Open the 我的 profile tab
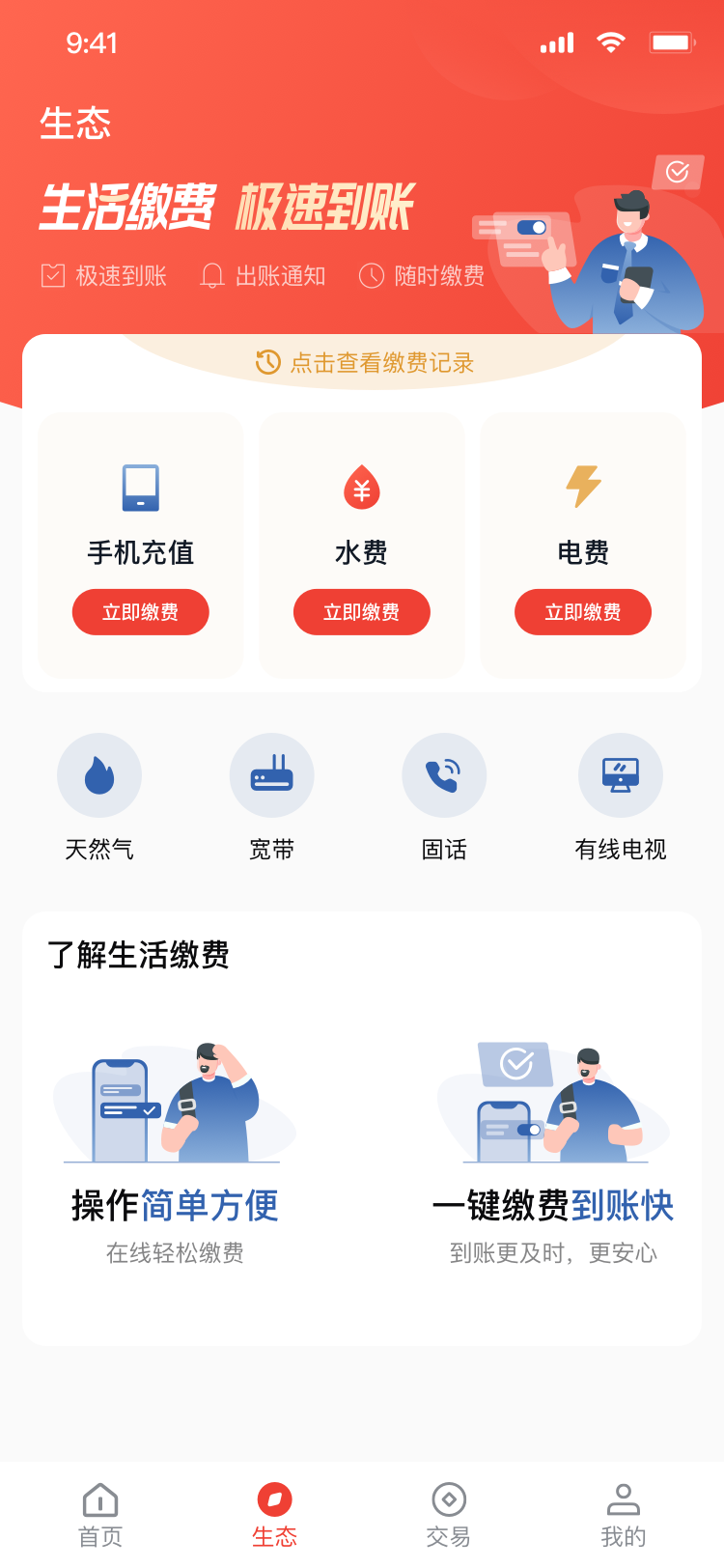 (x=624, y=1514)
